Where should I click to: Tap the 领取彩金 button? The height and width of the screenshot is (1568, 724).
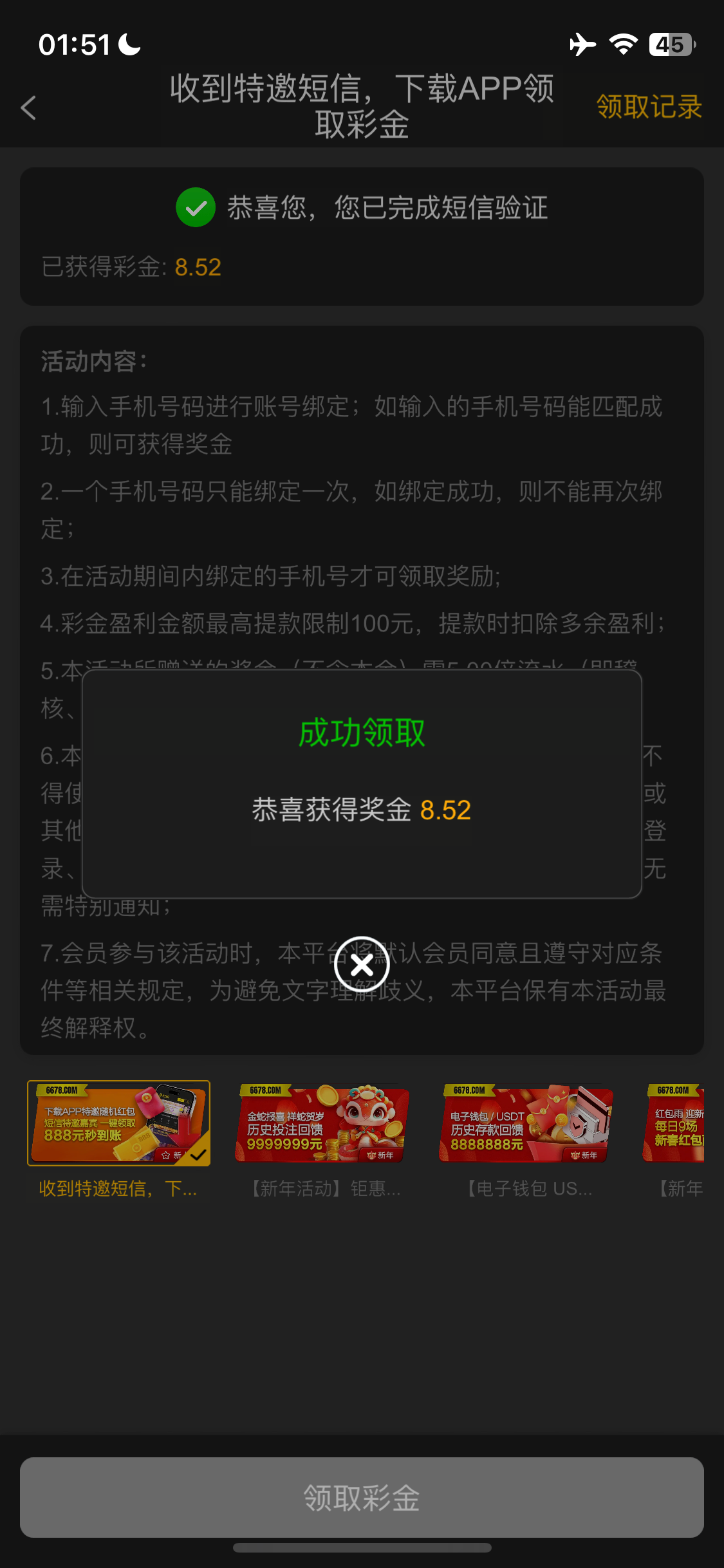click(362, 1497)
